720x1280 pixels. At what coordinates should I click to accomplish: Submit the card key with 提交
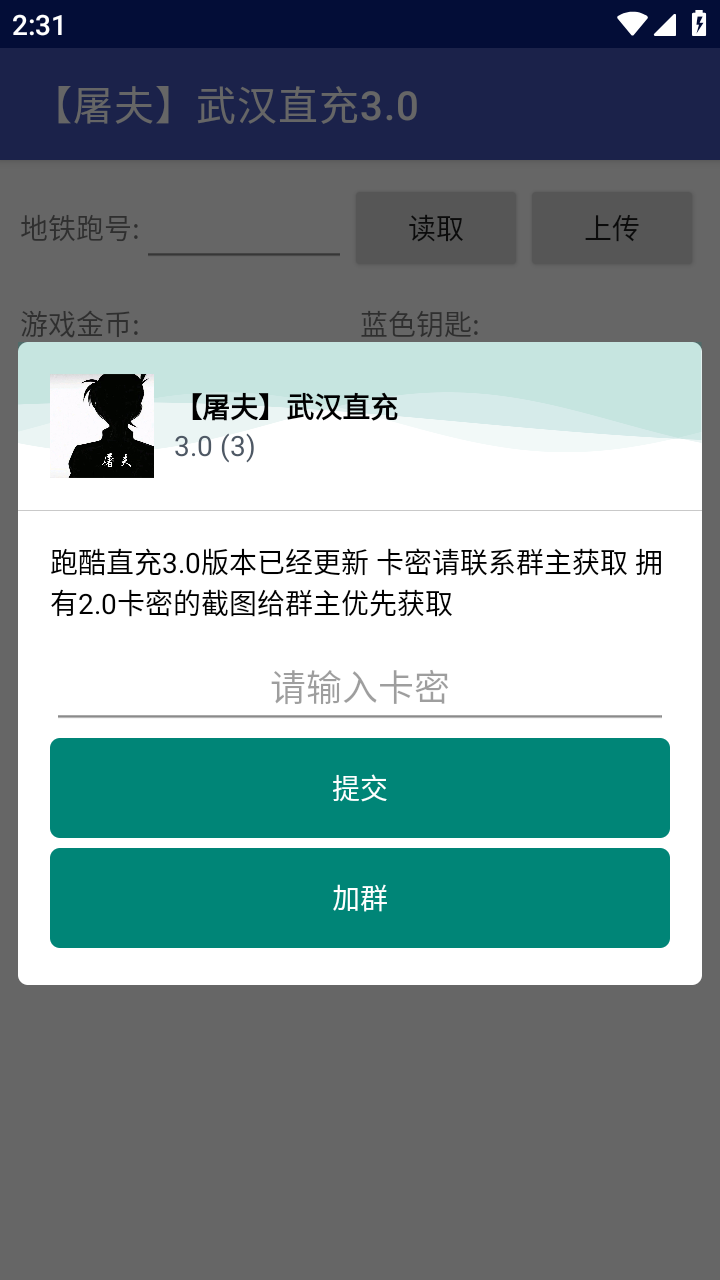pyautogui.click(x=360, y=788)
